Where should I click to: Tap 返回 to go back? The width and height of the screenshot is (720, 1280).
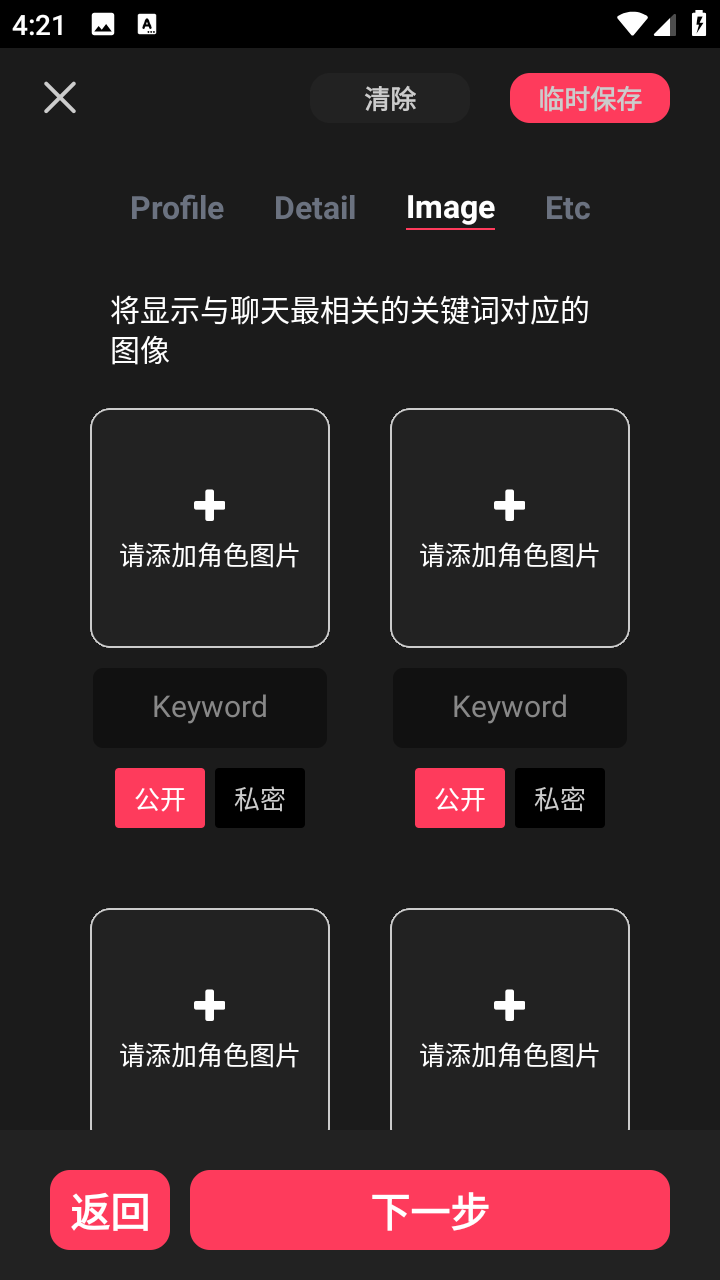click(110, 1210)
